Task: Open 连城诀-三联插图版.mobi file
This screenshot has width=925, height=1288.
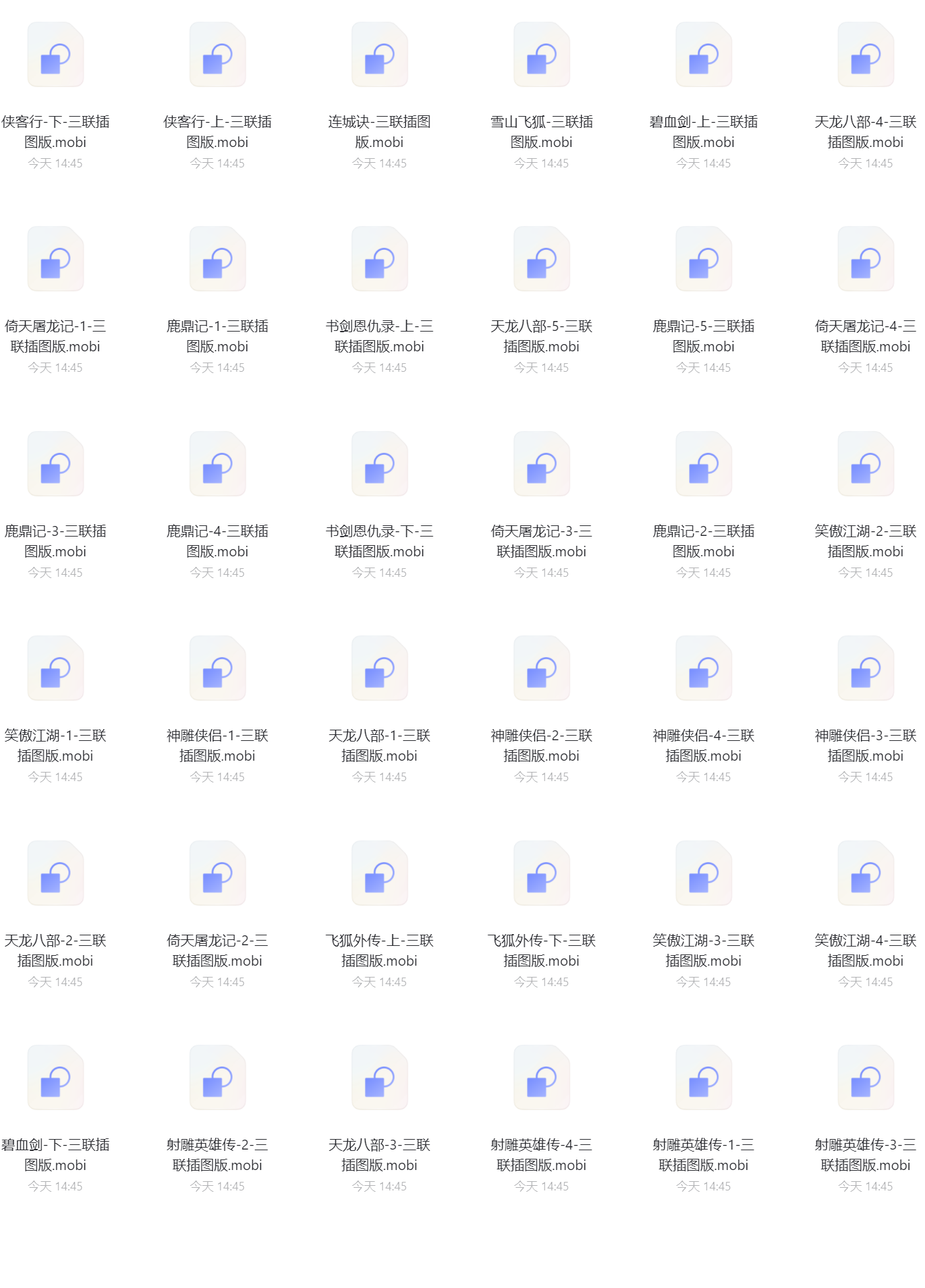Action: [379, 55]
